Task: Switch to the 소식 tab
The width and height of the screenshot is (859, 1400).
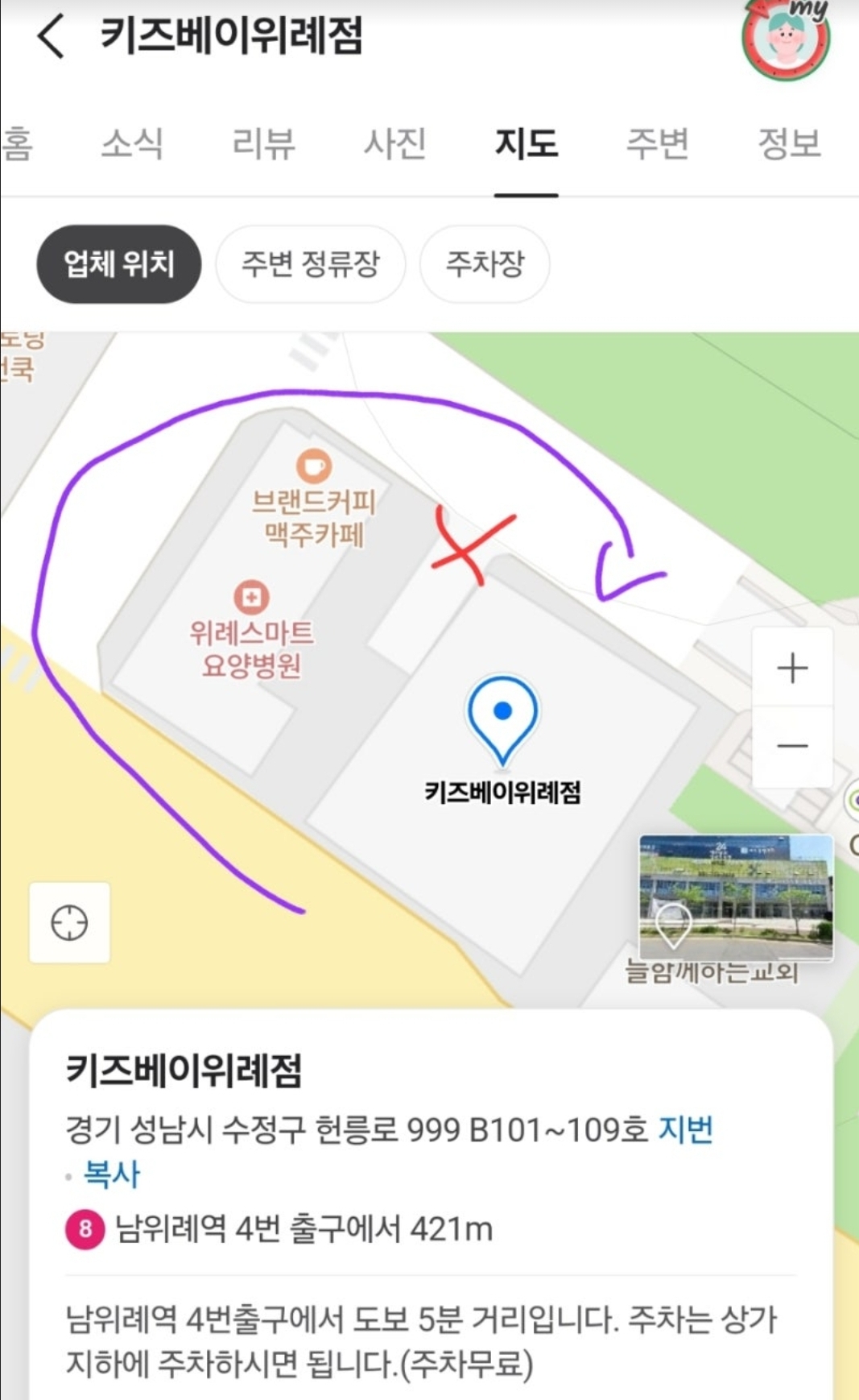Action: [x=132, y=145]
